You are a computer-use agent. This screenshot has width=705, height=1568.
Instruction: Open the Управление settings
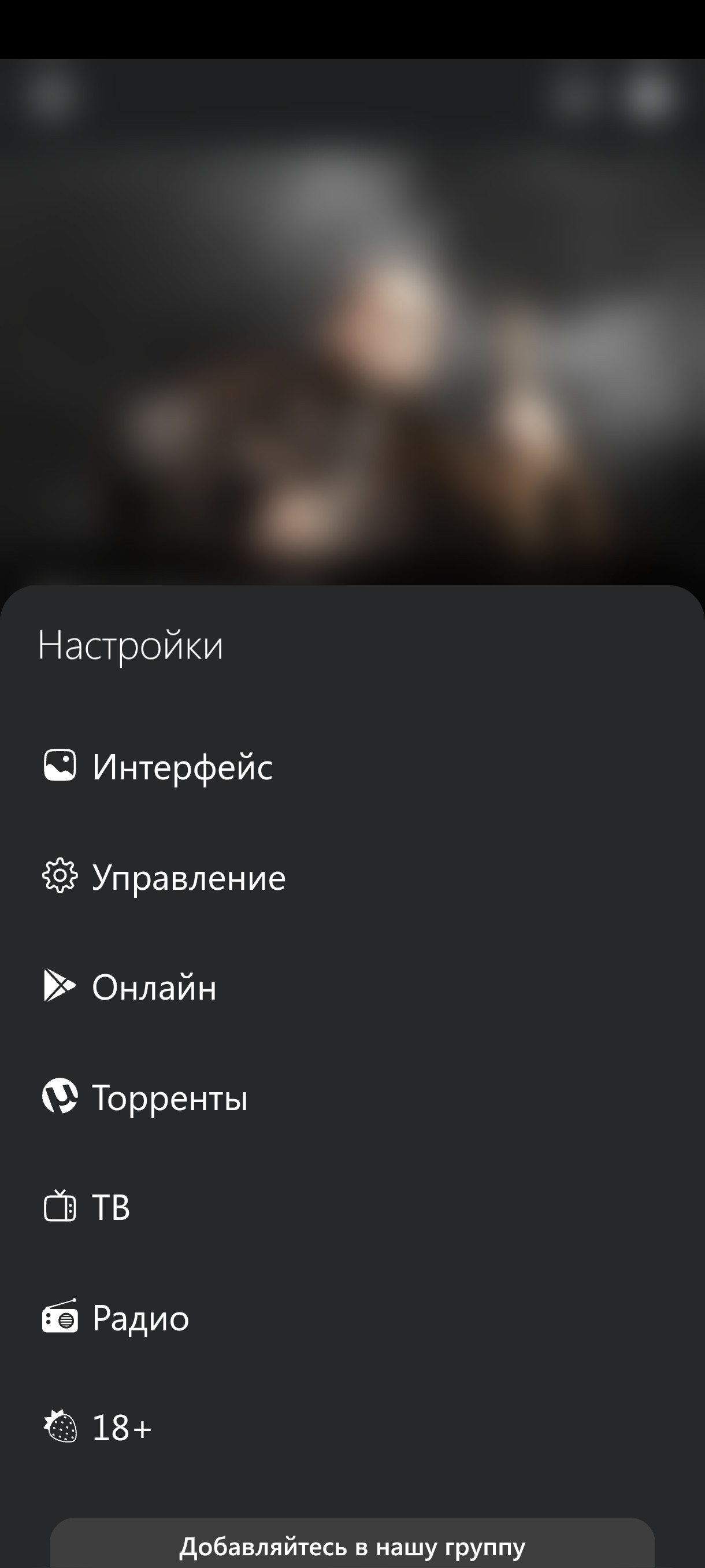click(x=352, y=877)
